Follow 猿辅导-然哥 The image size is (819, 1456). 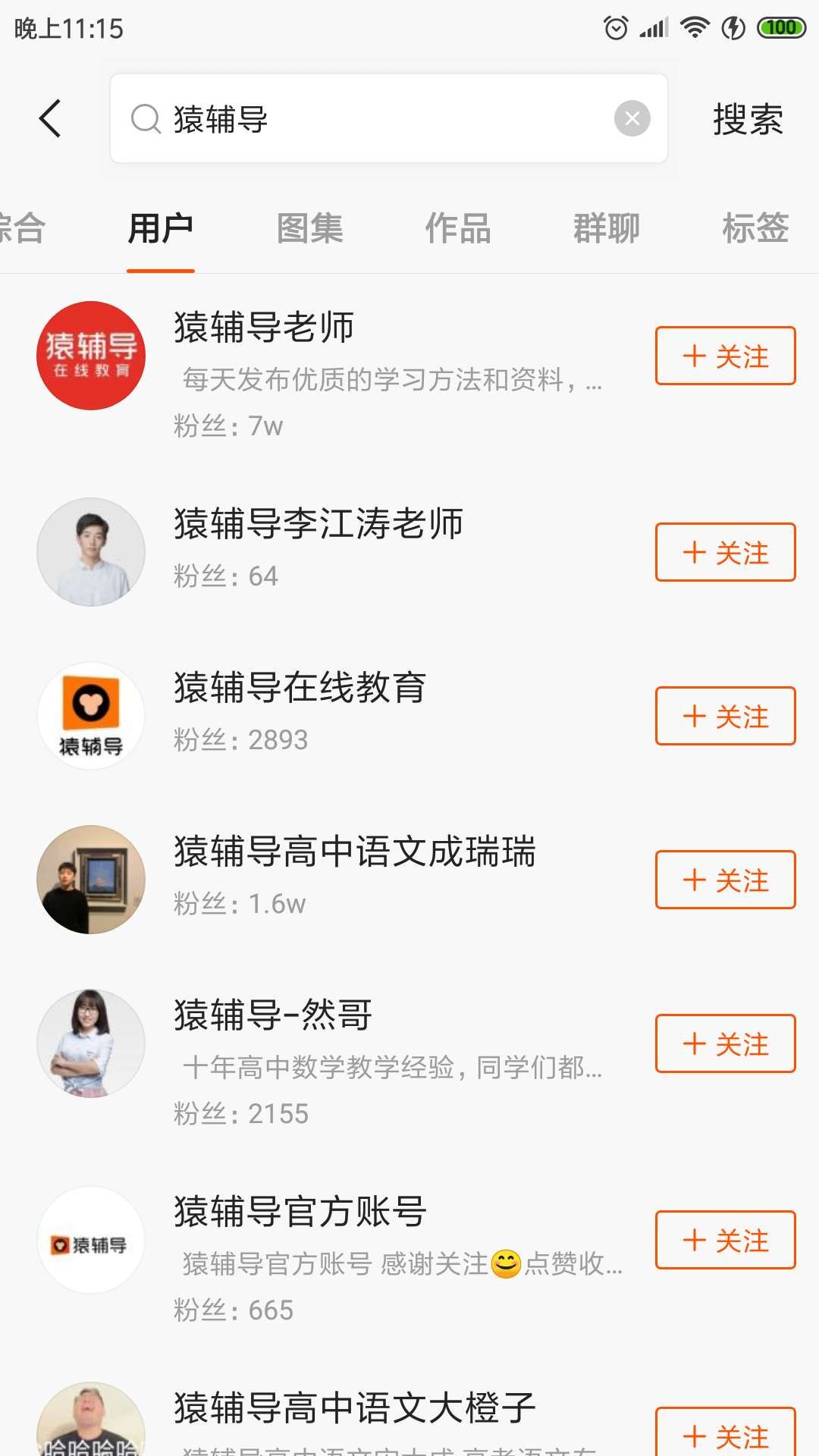click(x=725, y=1043)
